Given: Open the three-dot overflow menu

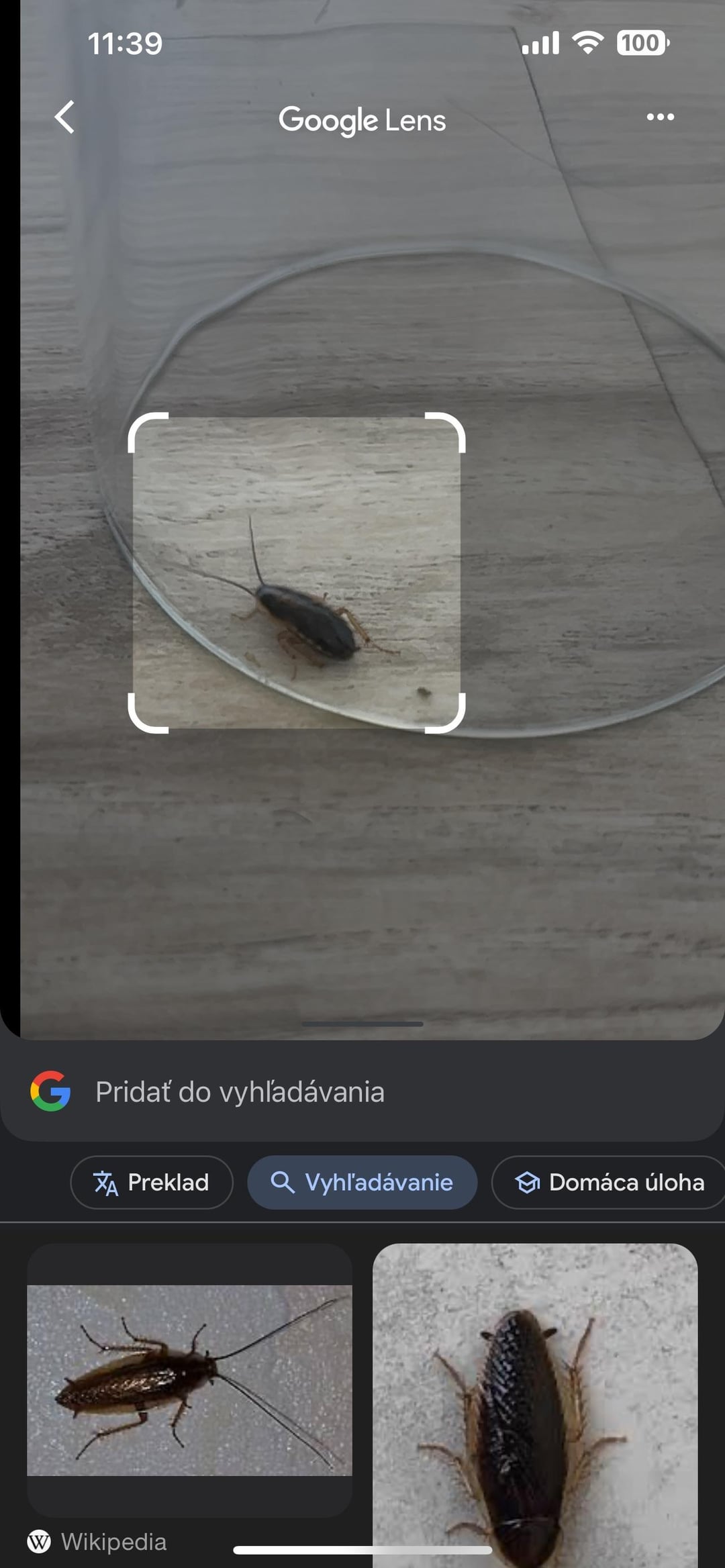Looking at the screenshot, I should click(660, 117).
